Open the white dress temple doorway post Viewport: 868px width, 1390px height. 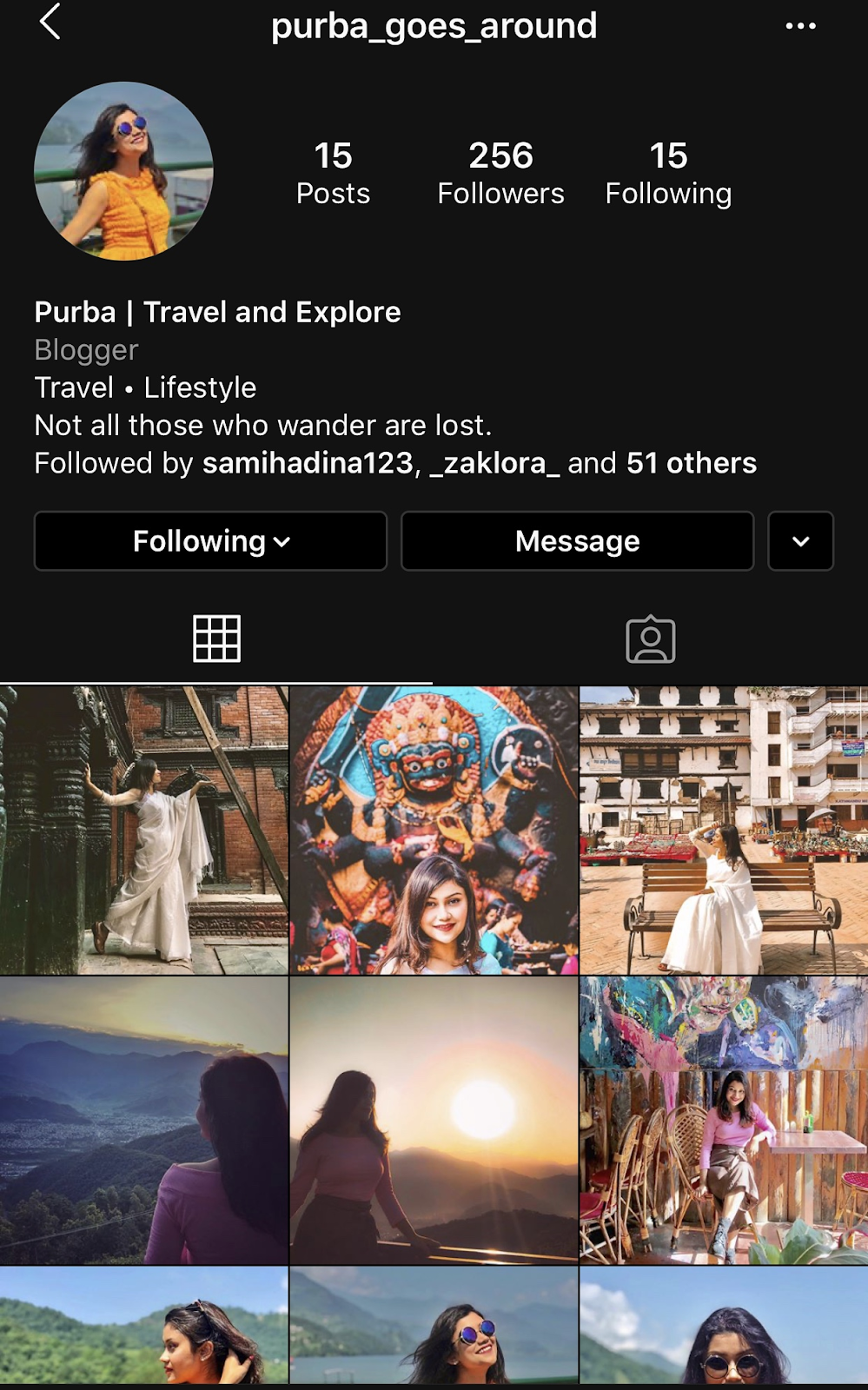click(144, 831)
